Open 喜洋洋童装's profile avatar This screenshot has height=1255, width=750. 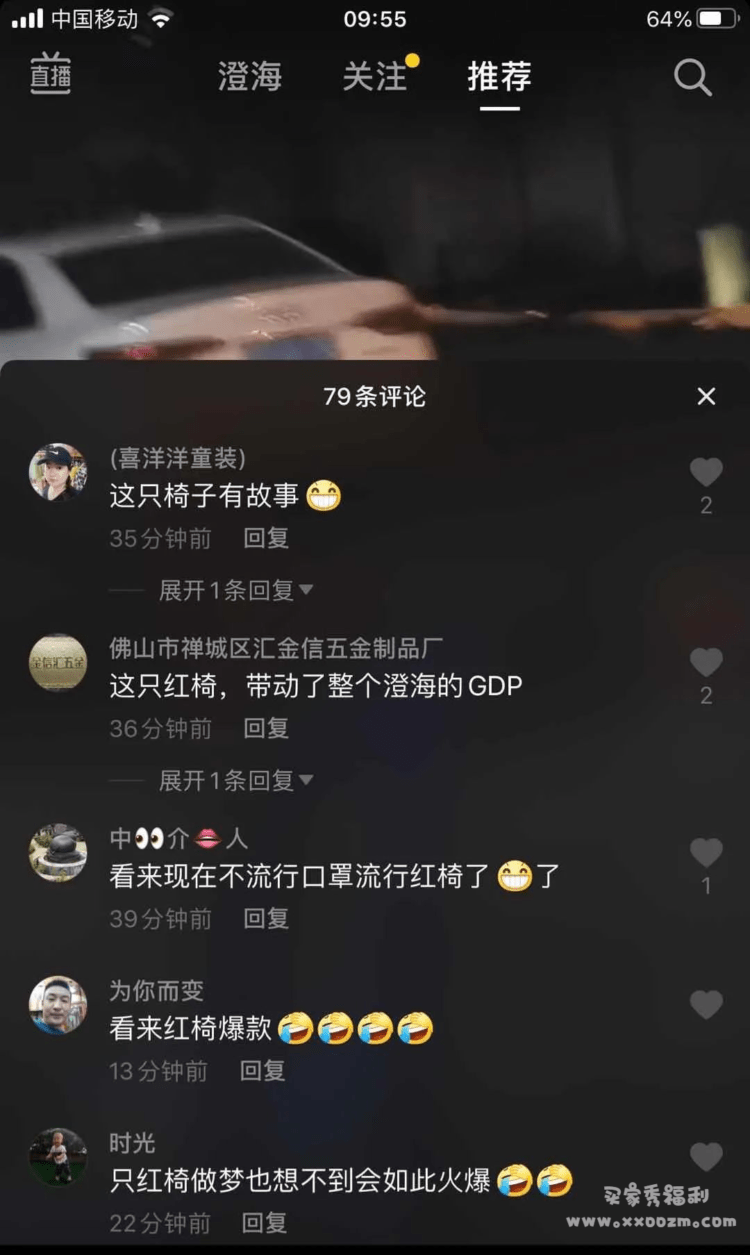[57, 472]
